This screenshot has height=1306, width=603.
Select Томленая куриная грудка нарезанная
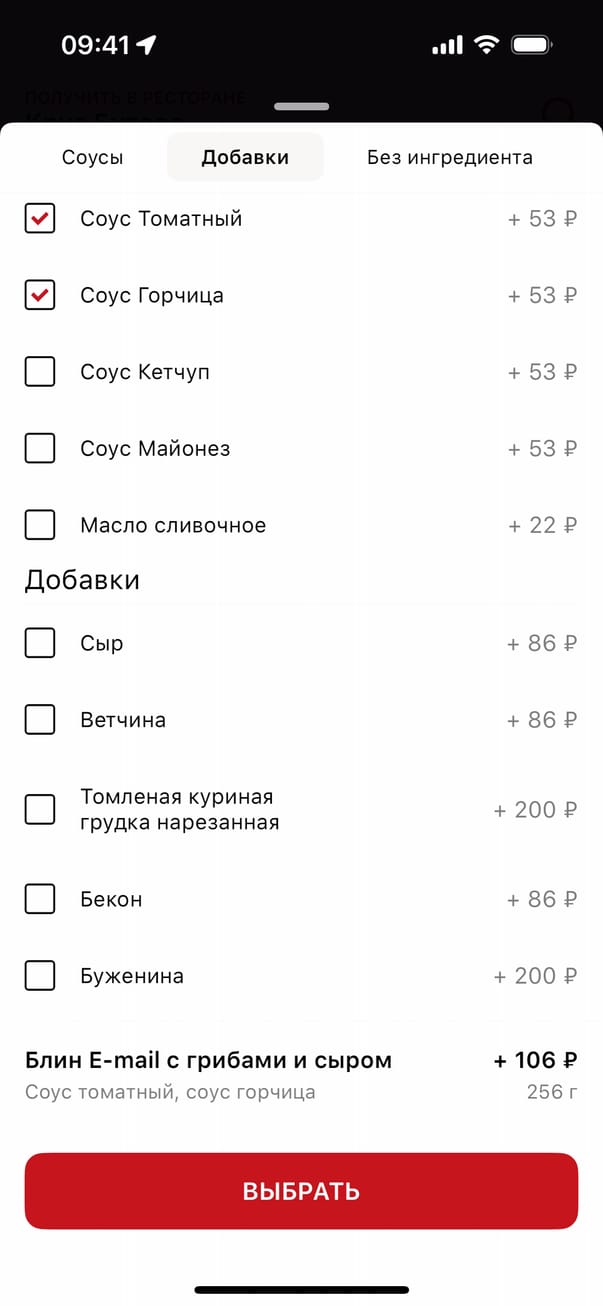click(x=40, y=810)
